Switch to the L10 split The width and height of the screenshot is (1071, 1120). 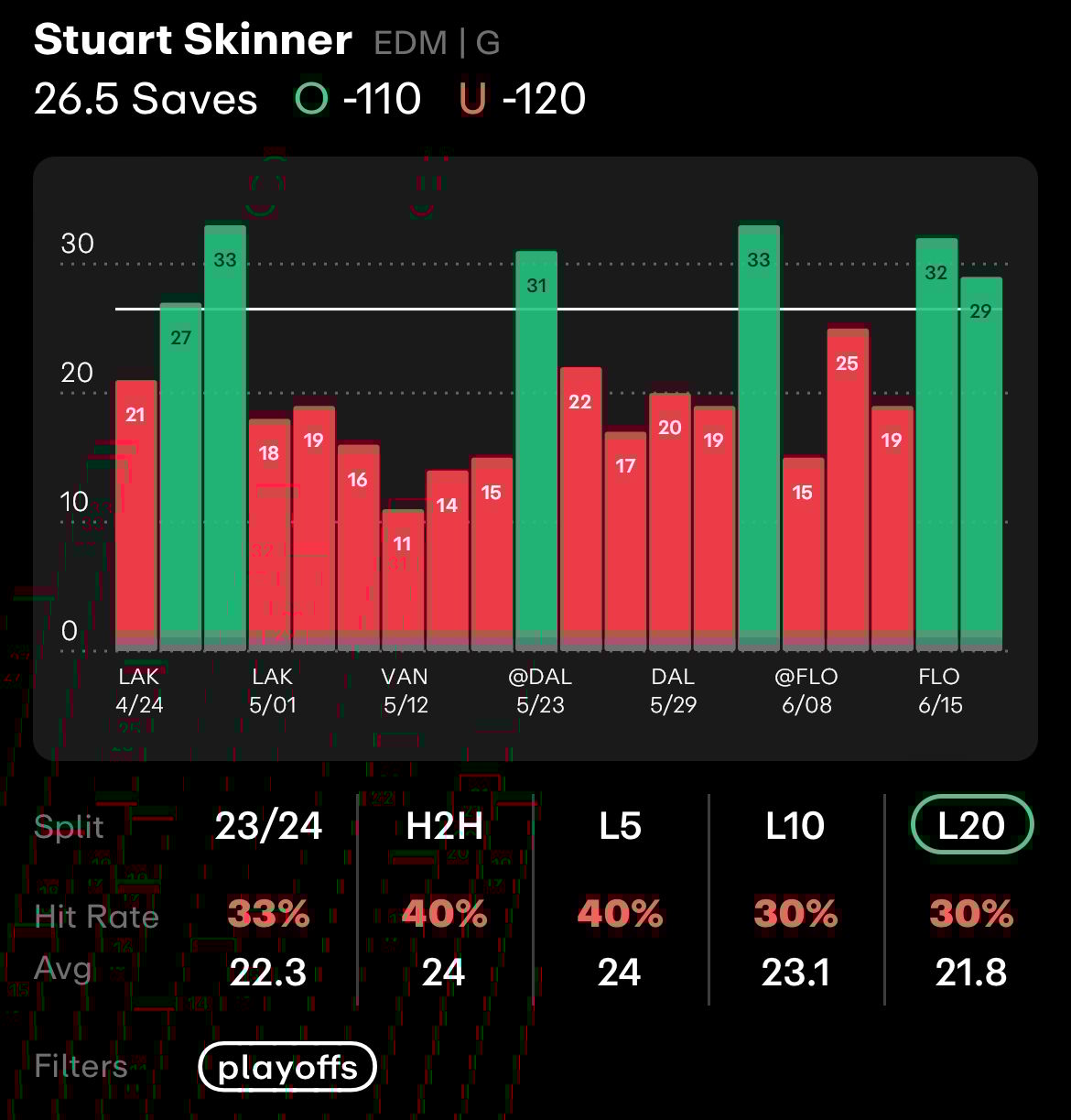tap(795, 826)
